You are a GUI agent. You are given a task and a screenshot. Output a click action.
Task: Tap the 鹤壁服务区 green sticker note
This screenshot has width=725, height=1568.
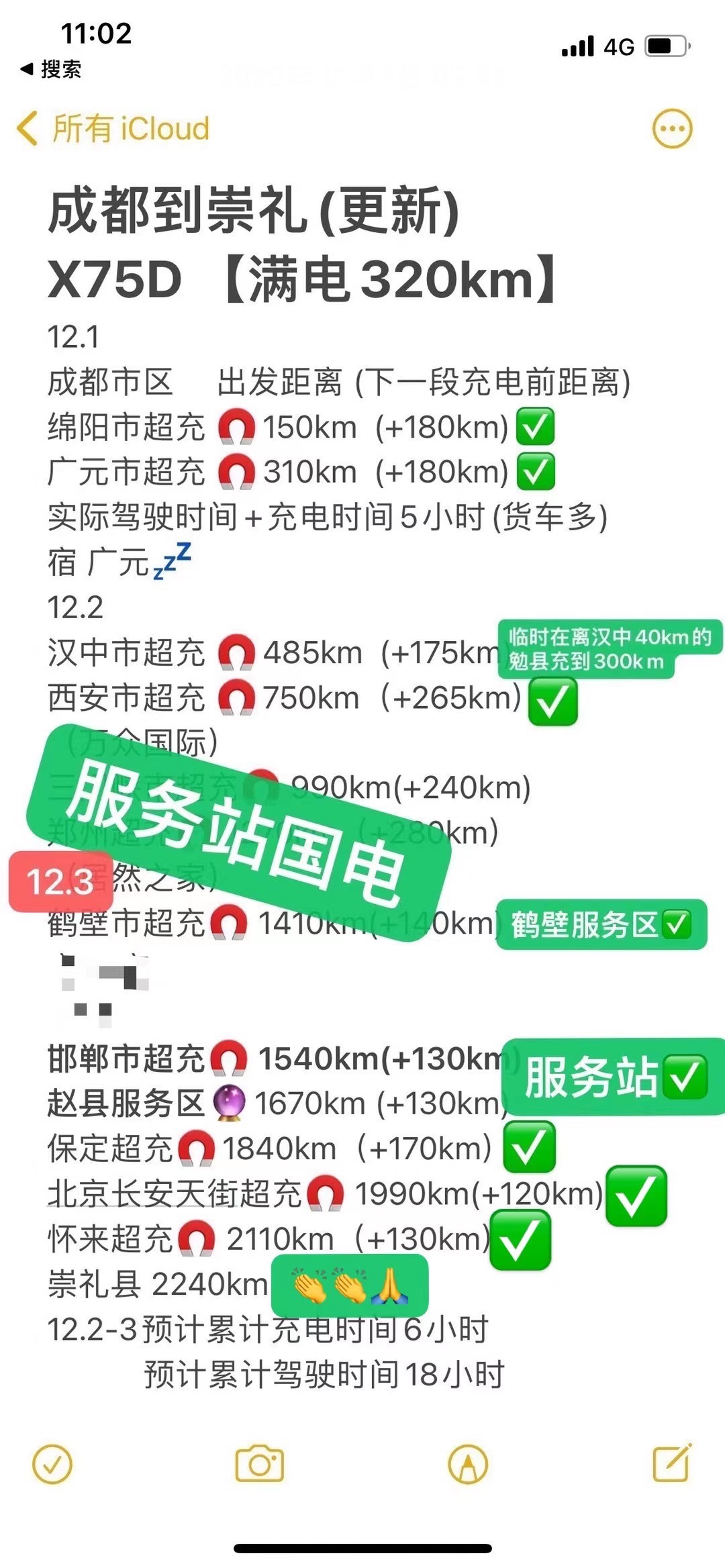click(599, 925)
